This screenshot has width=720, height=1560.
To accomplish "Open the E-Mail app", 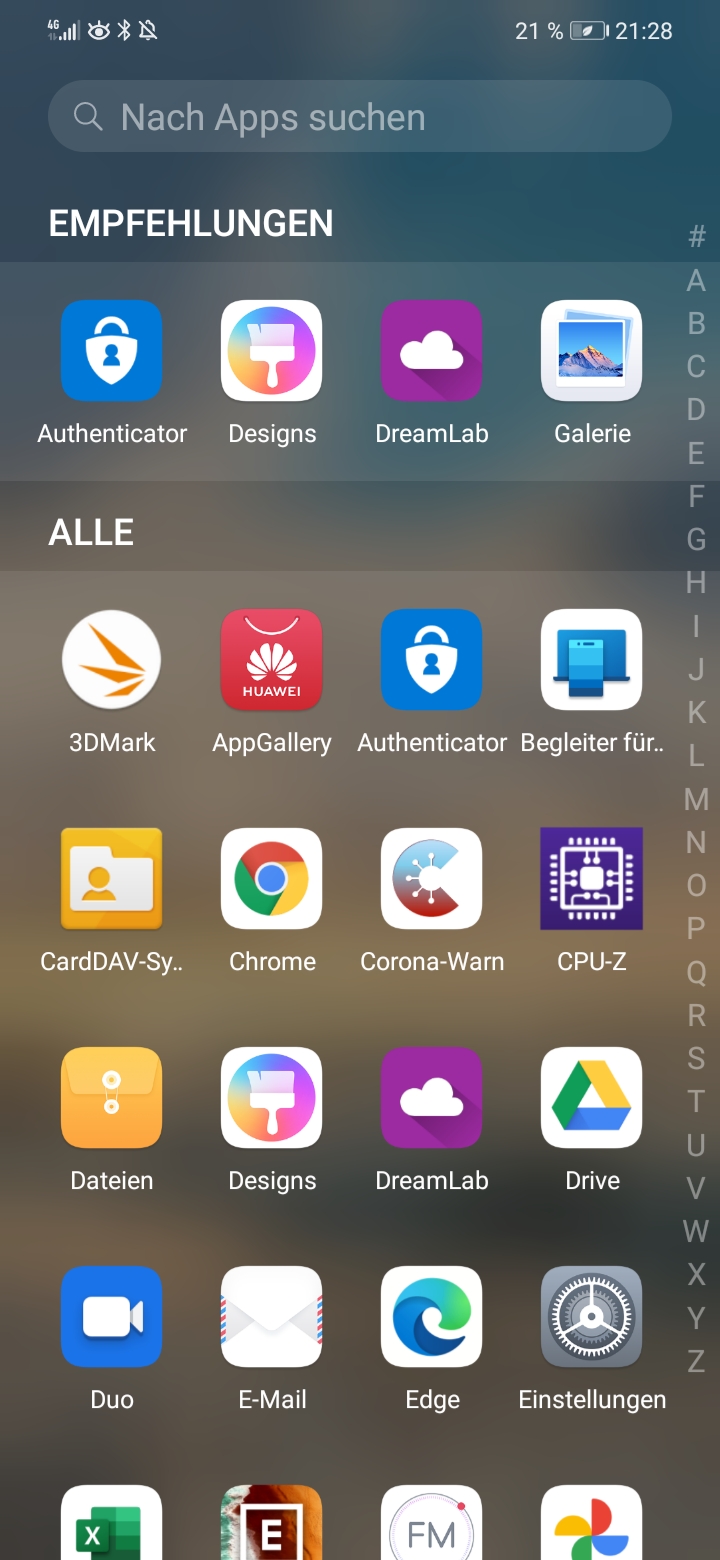I will tap(271, 1317).
